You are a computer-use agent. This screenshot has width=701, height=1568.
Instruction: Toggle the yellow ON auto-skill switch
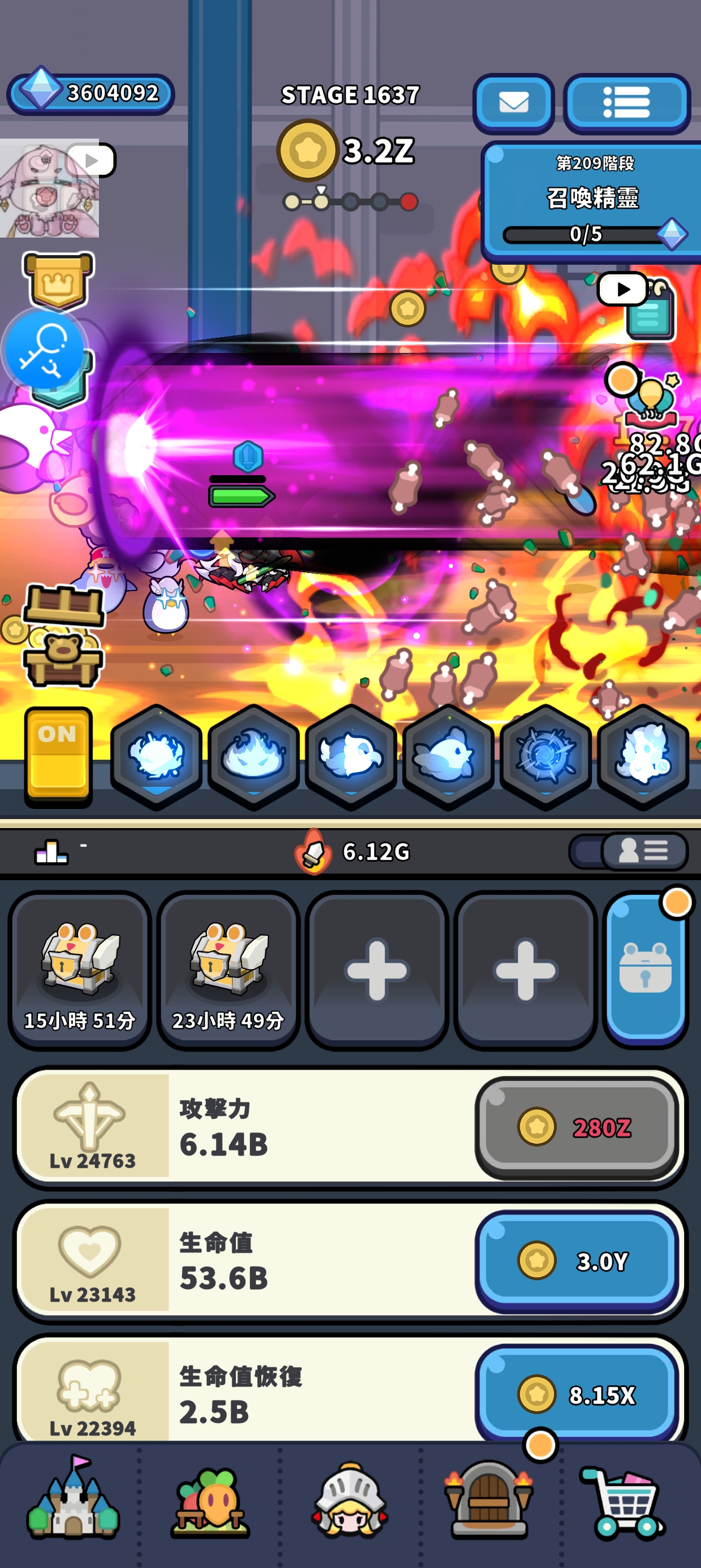point(58,755)
